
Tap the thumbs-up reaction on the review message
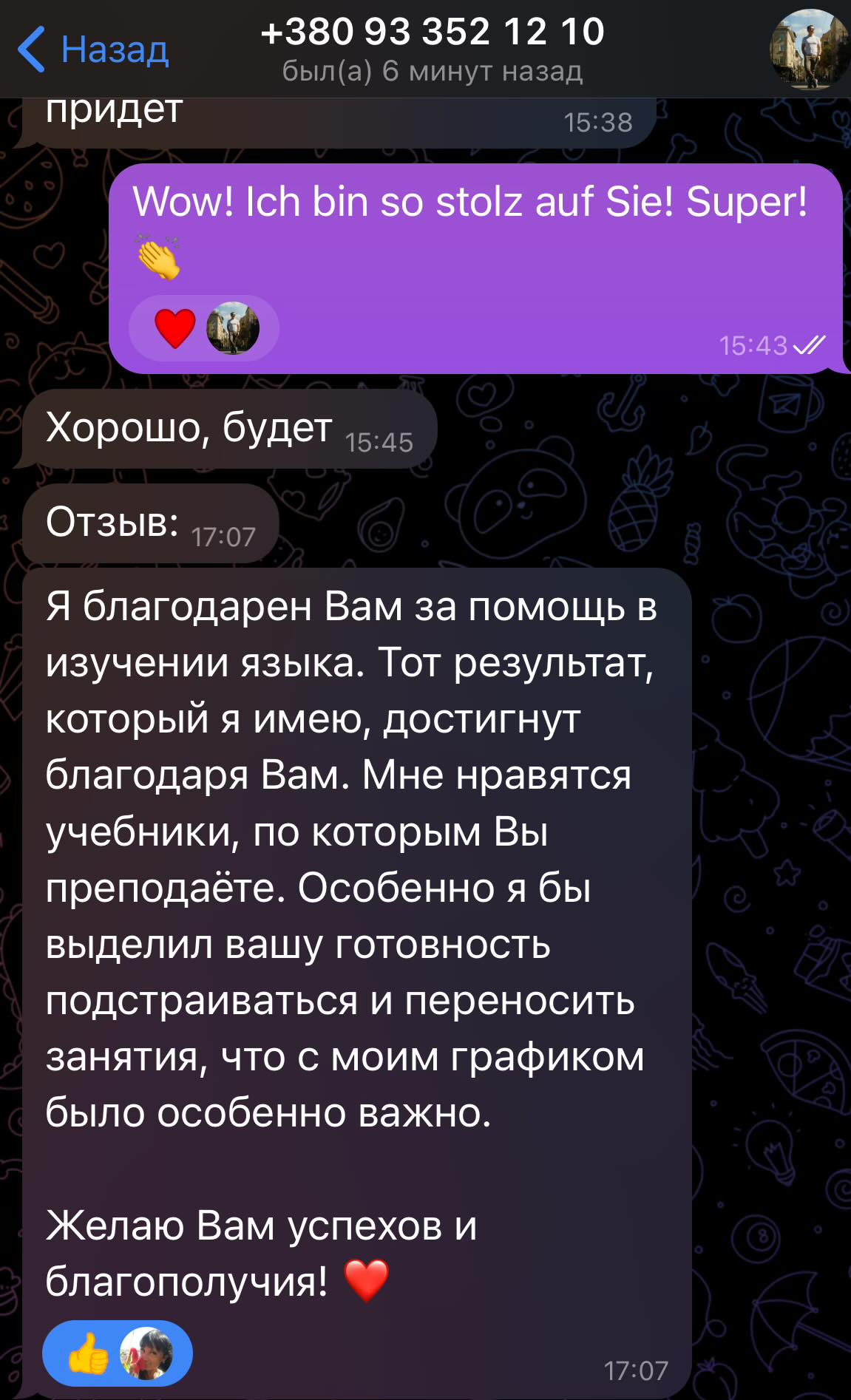click(x=89, y=1353)
